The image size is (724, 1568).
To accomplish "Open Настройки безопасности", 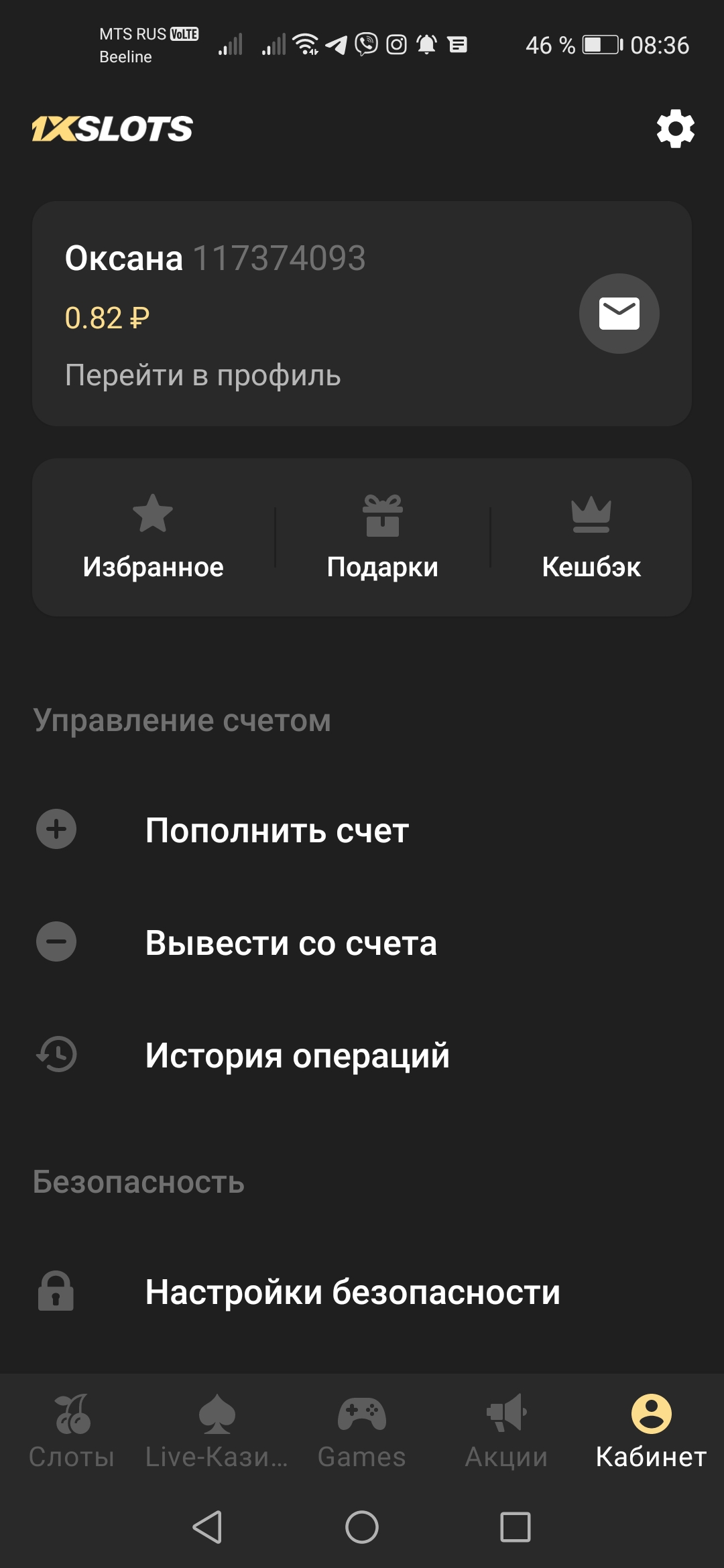I will click(x=362, y=1291).
